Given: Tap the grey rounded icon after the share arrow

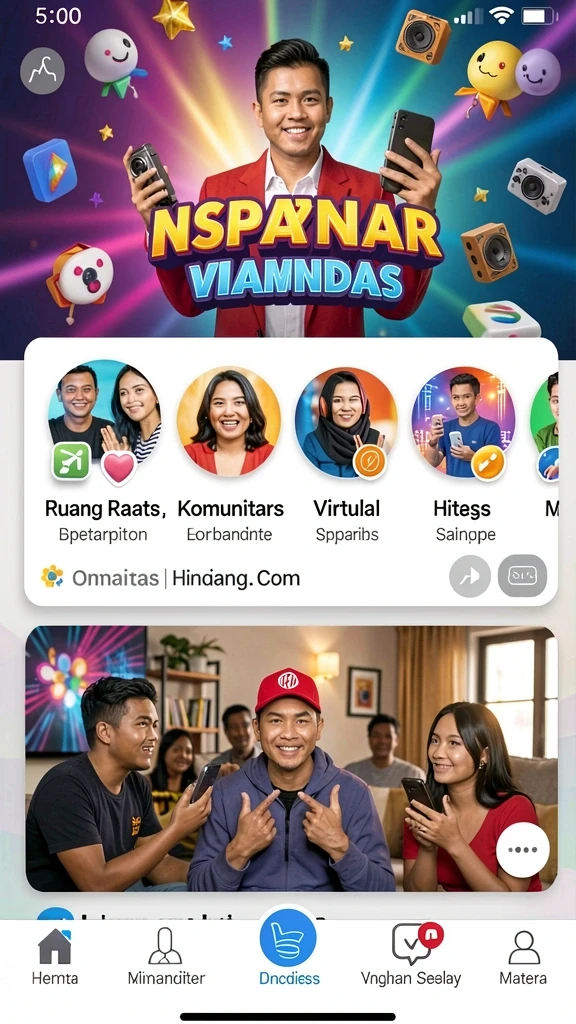Looking at the screenshot, I should tap(522, 576).
